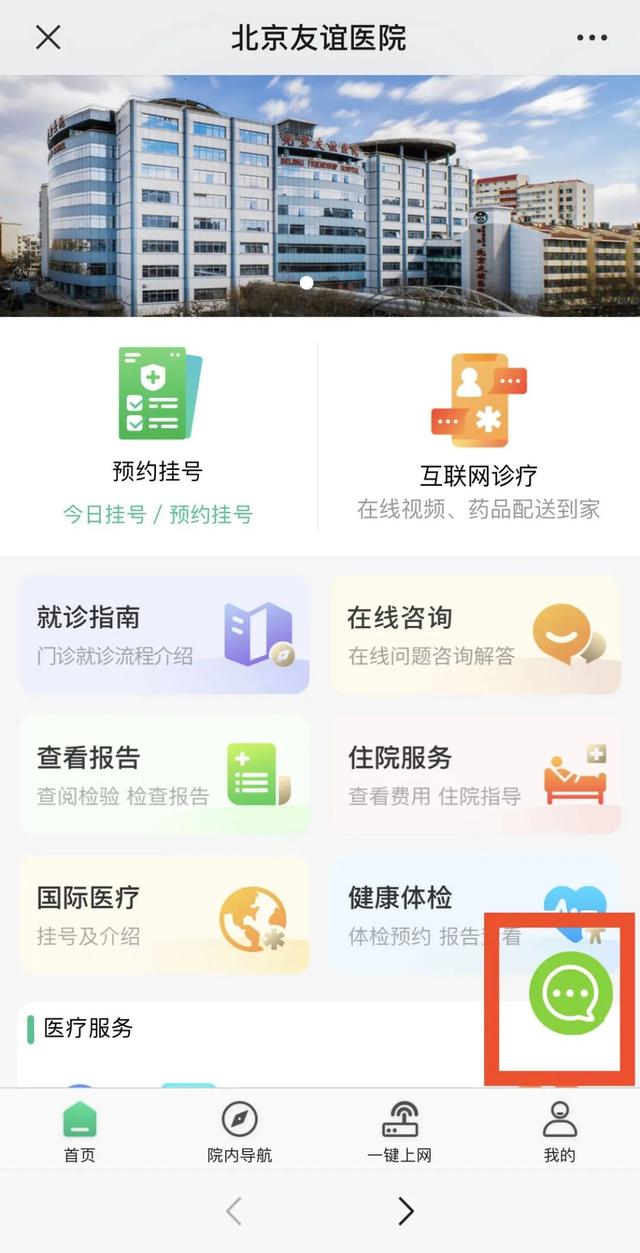Go back with the browser arrow

[234, 1211]
